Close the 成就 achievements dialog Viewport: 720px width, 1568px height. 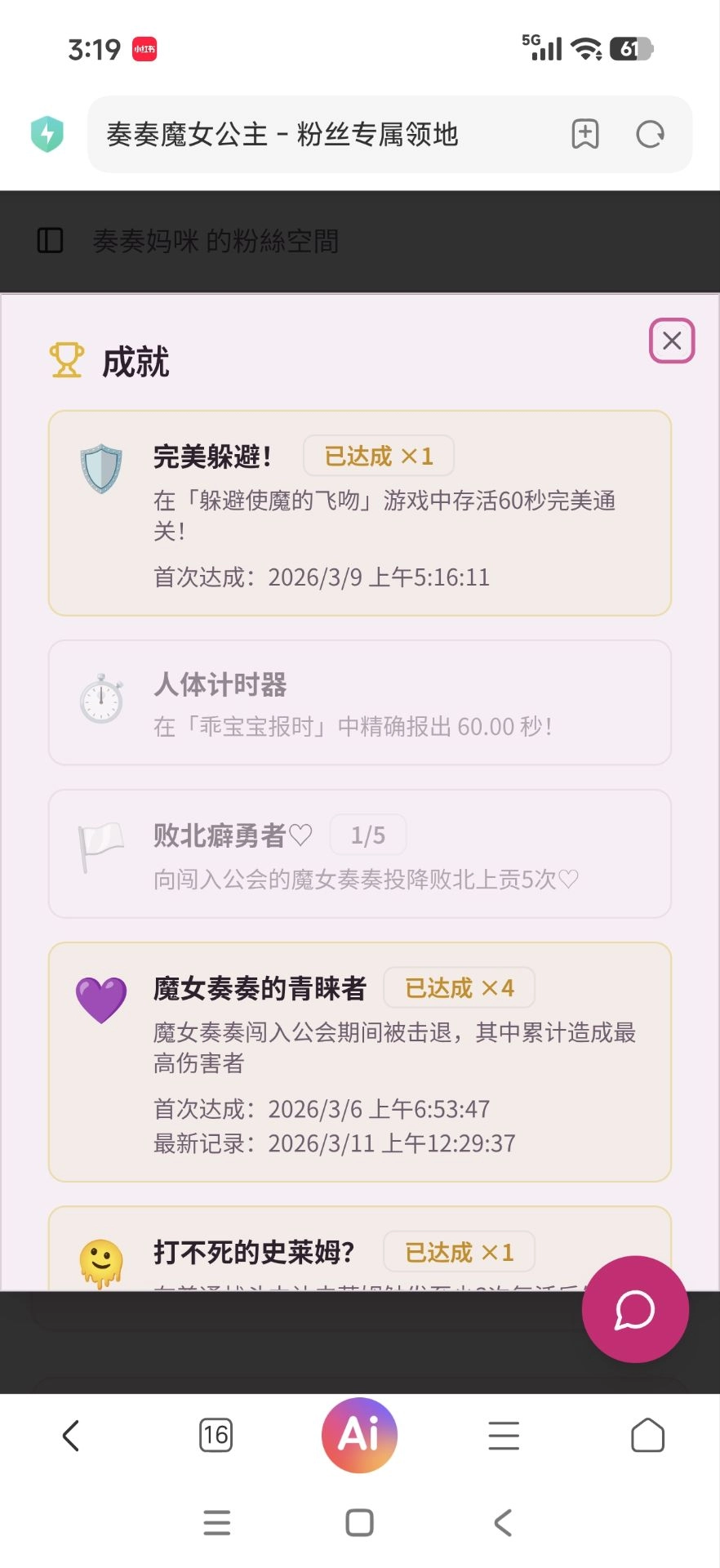[671, 341]
